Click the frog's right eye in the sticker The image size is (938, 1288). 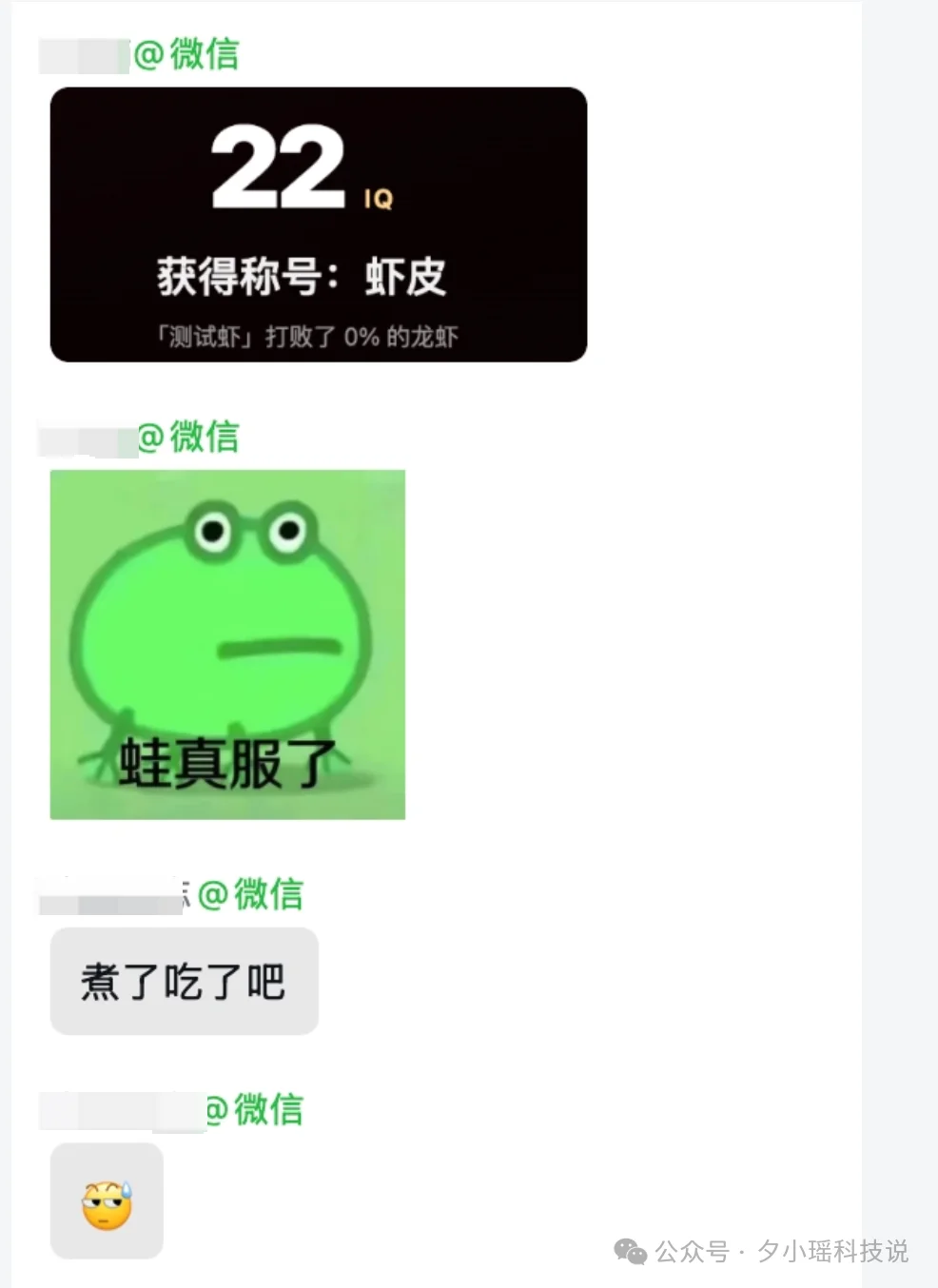pos(287,533)
